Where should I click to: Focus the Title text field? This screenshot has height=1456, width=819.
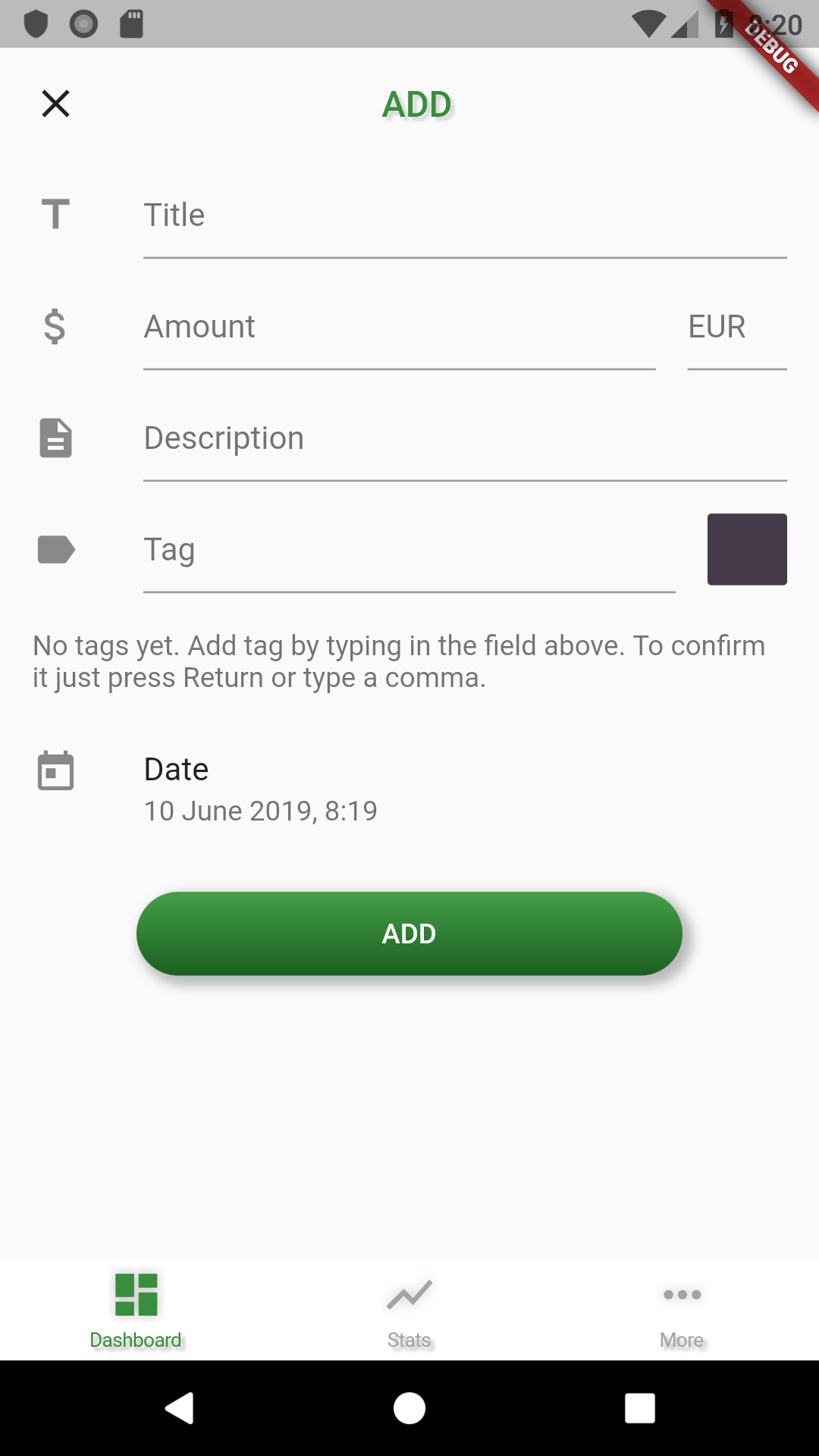465,215
